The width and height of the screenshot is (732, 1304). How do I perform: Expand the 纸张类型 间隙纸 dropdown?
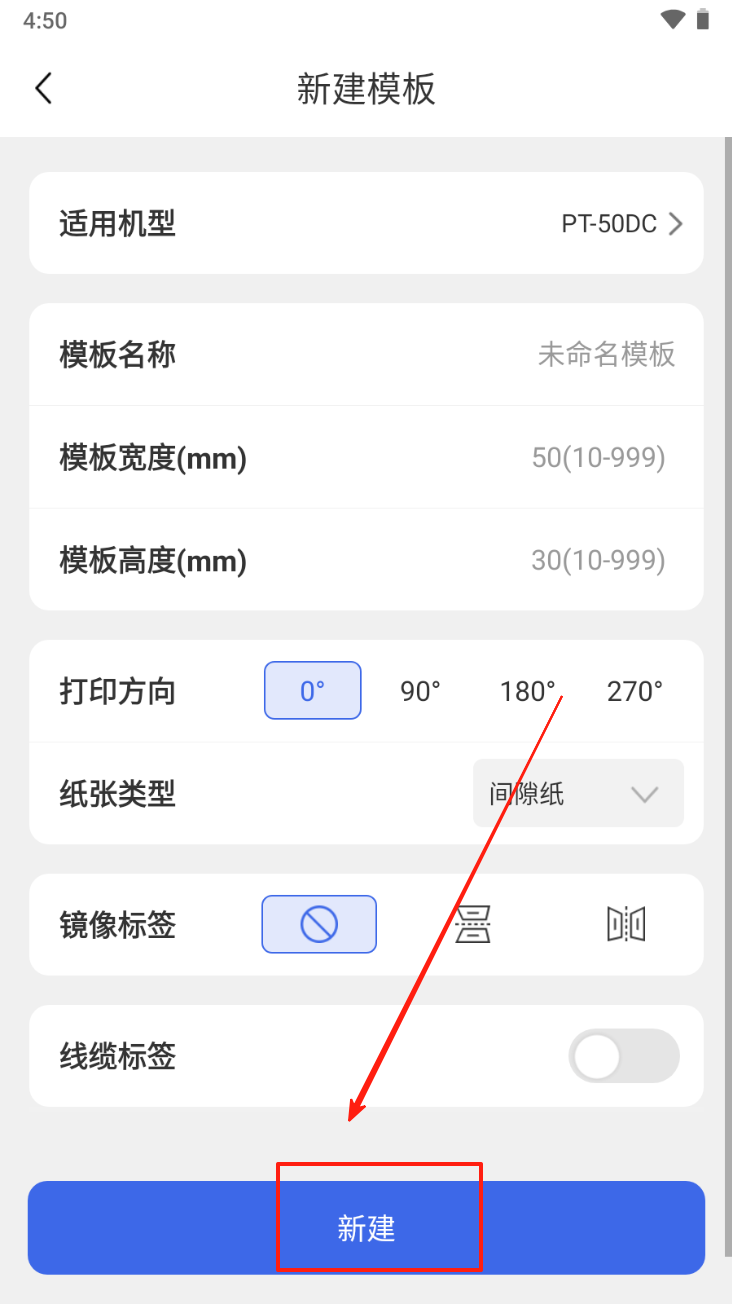578,794
